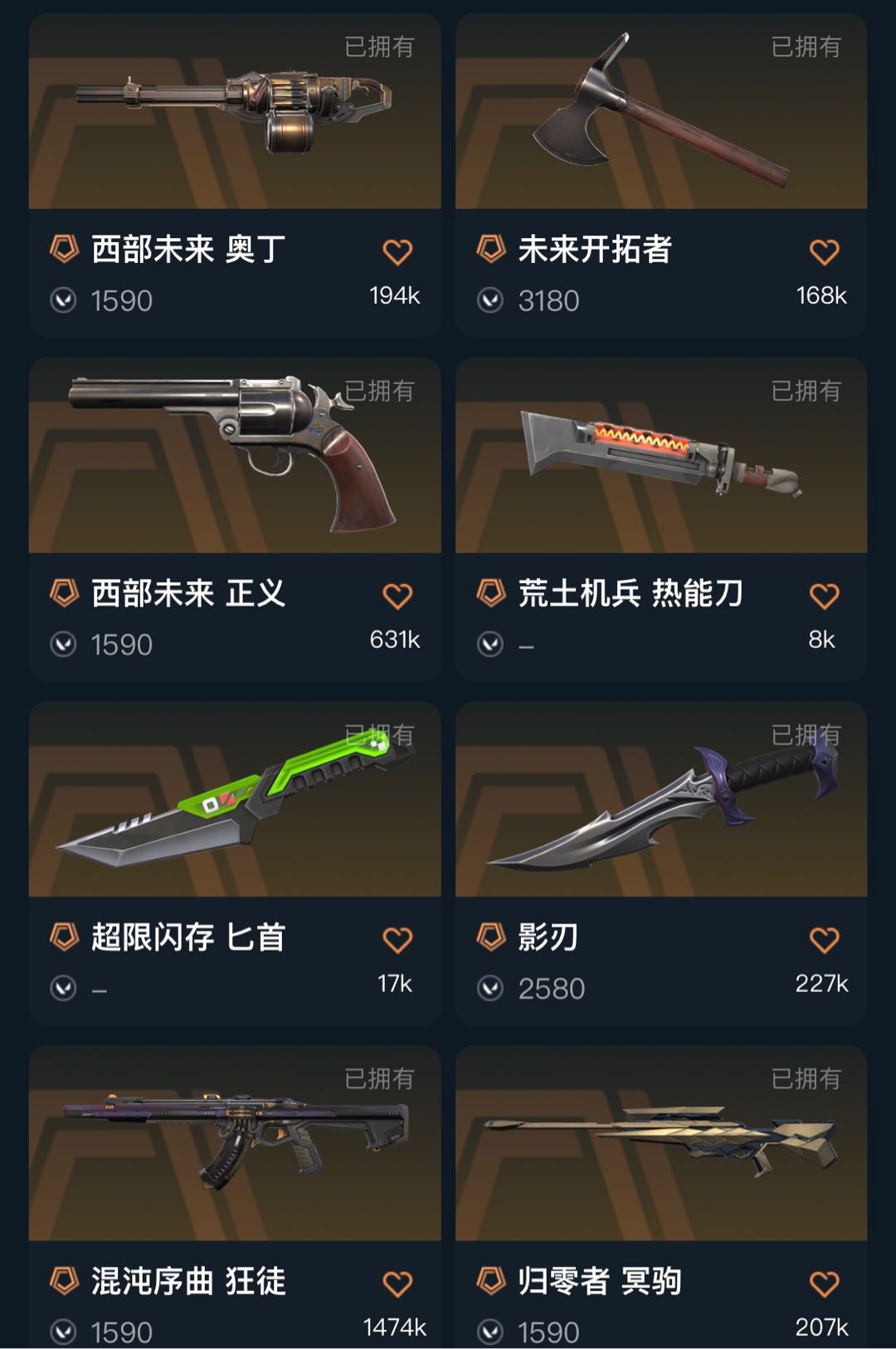Like the 荒土机兵 热能刀 skin
The width and height of the screenshot is (896, 1349).
824,597
